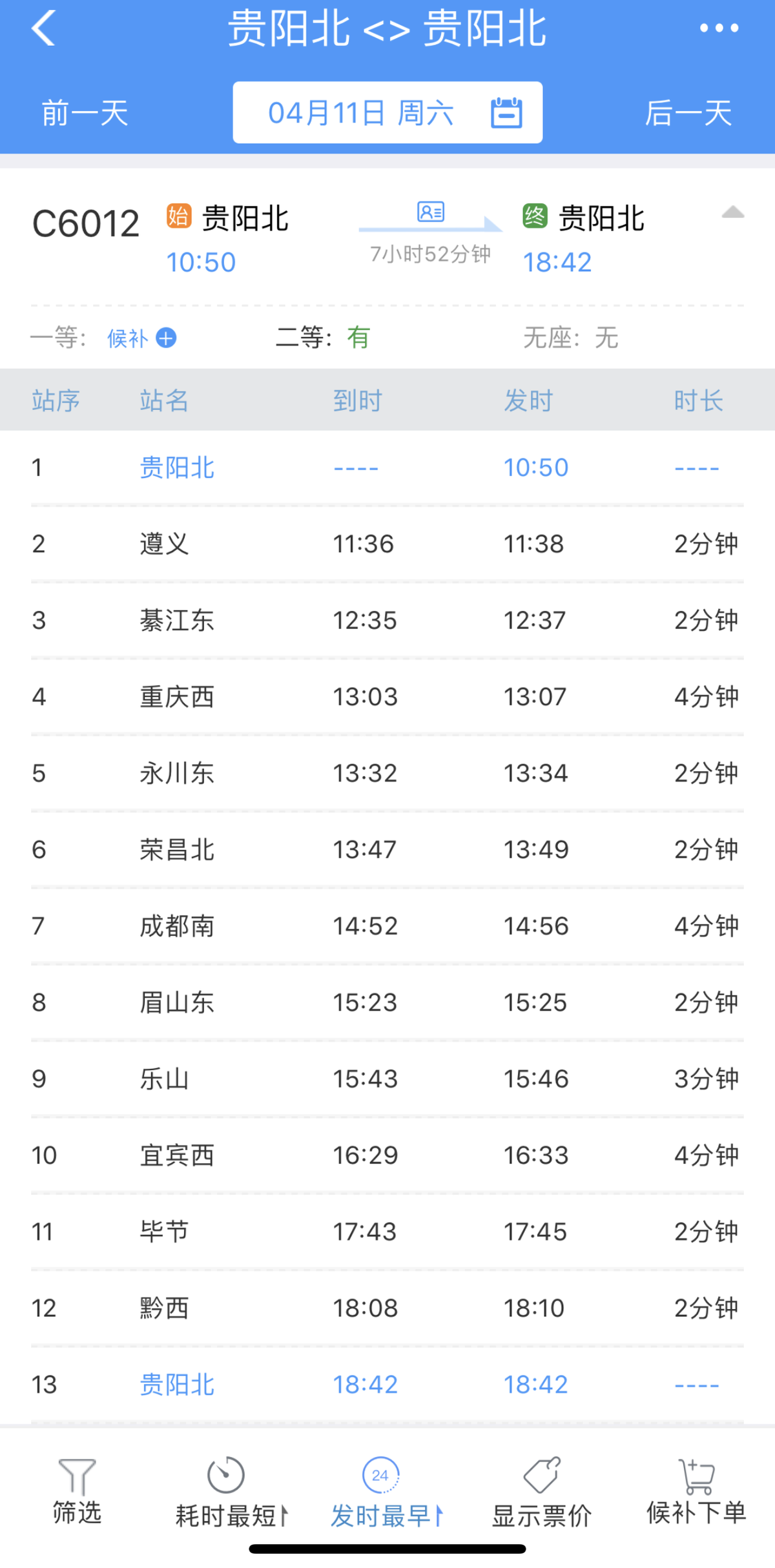Switch to the next day (后一天)
Viewport: 775px width, 1568px height.
[688, 113]
